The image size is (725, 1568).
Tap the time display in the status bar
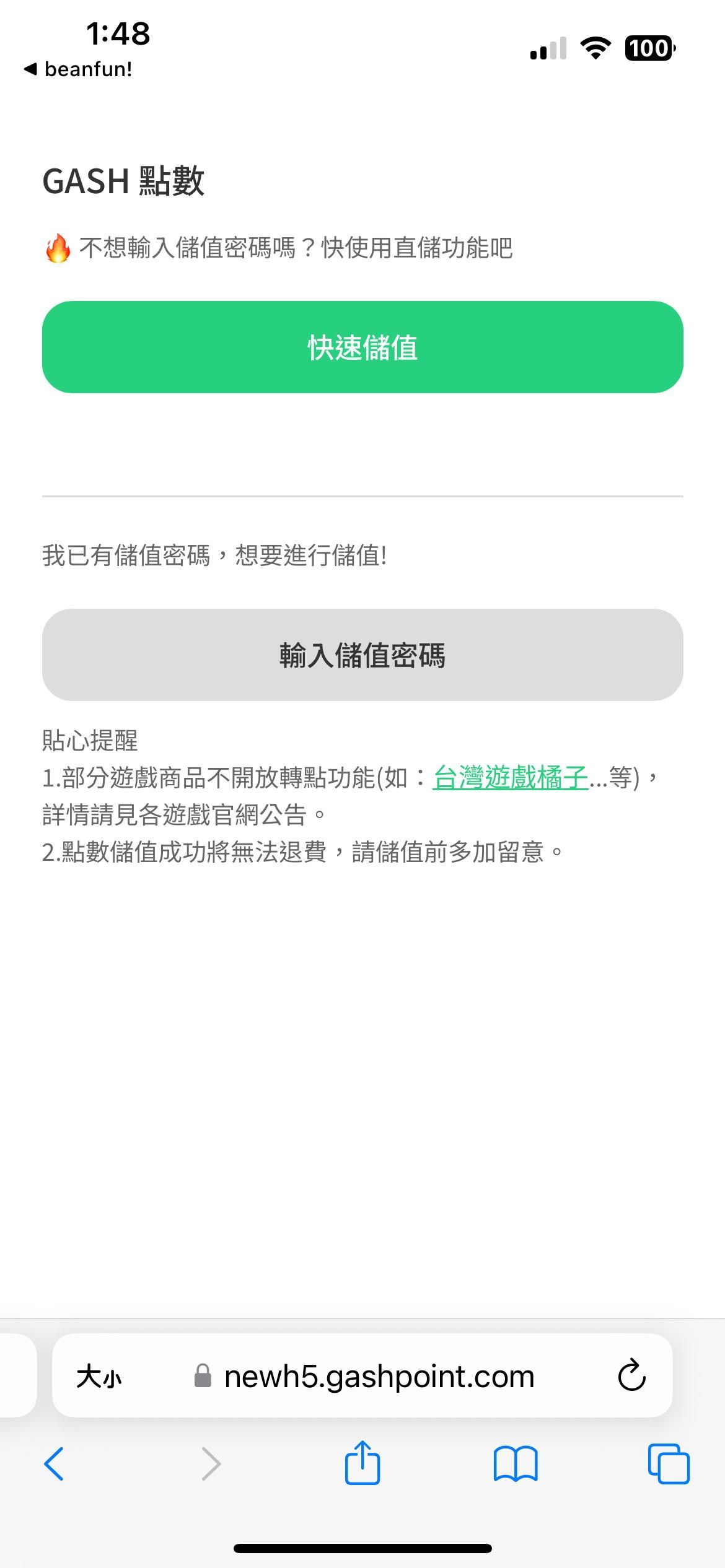pos(116,35)
